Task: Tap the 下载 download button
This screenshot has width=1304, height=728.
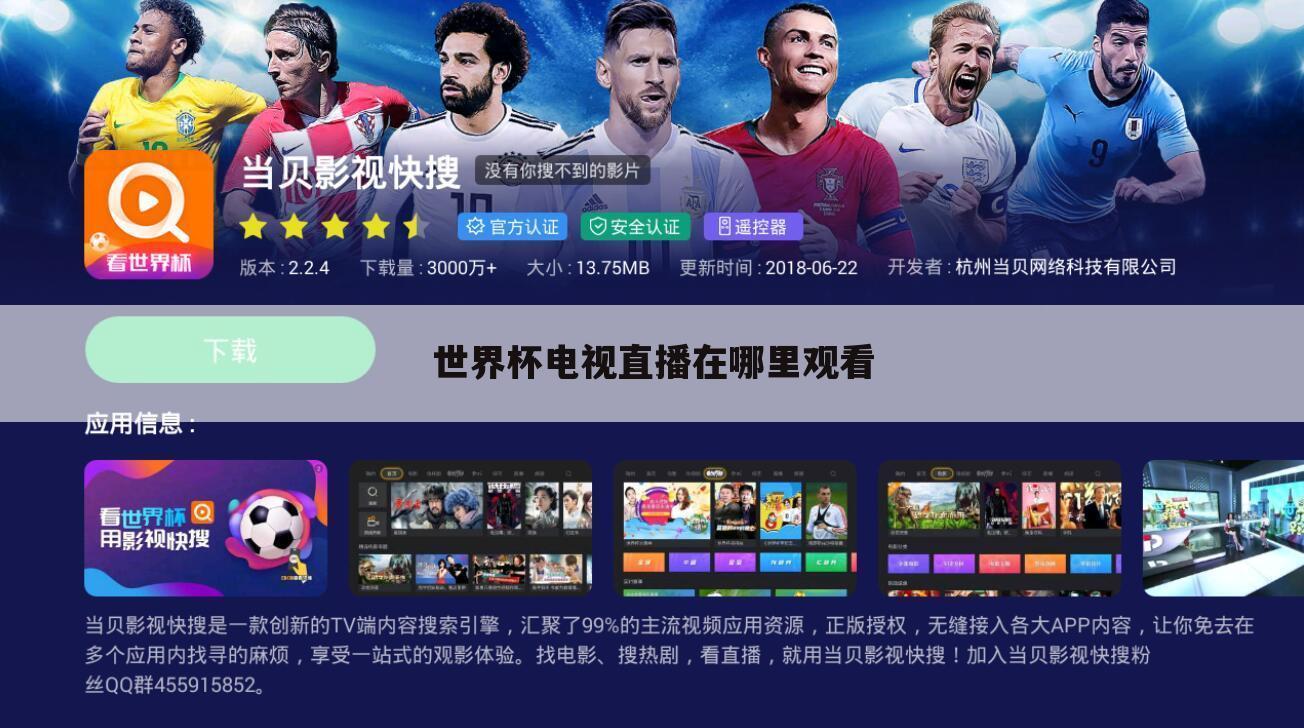Action: (230, 350)
